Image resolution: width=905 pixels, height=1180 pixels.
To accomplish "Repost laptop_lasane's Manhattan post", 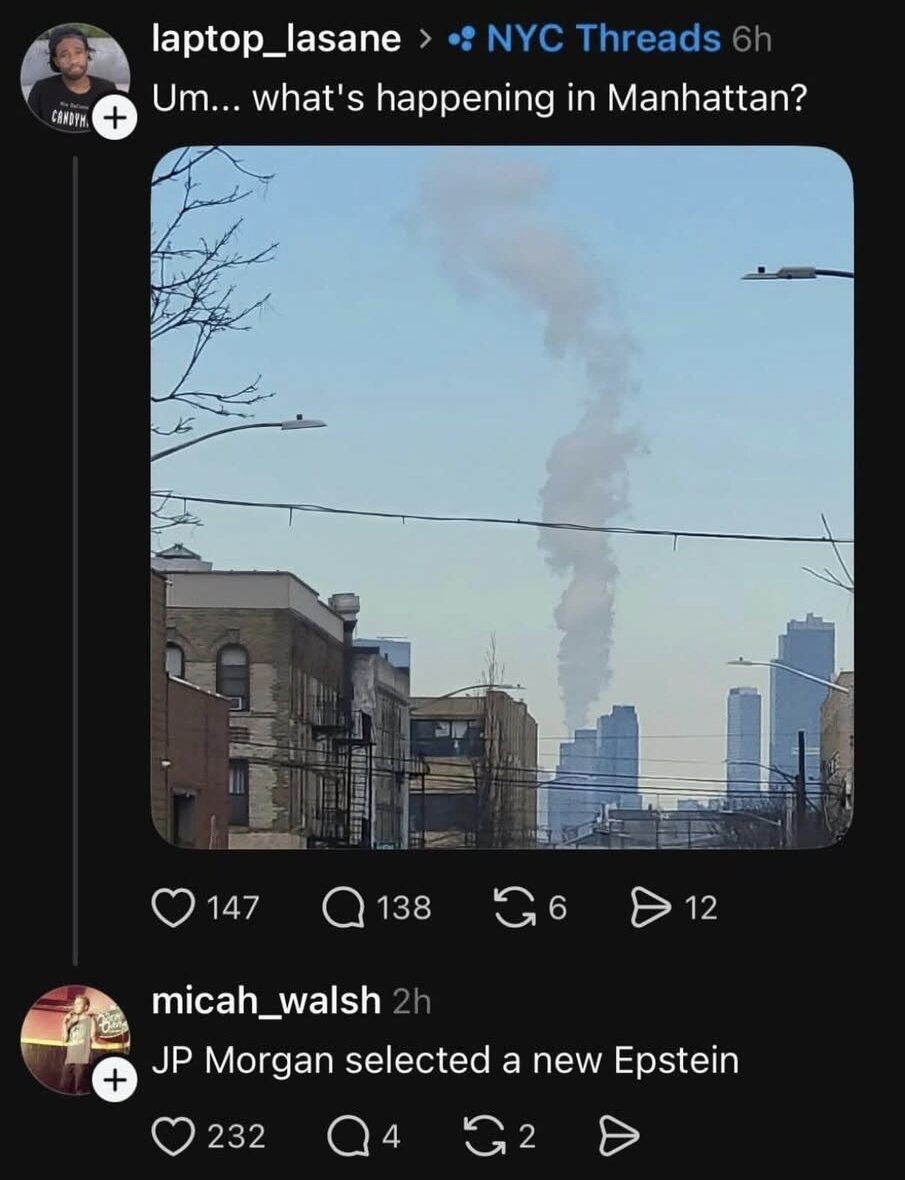I will pos(516,908).
